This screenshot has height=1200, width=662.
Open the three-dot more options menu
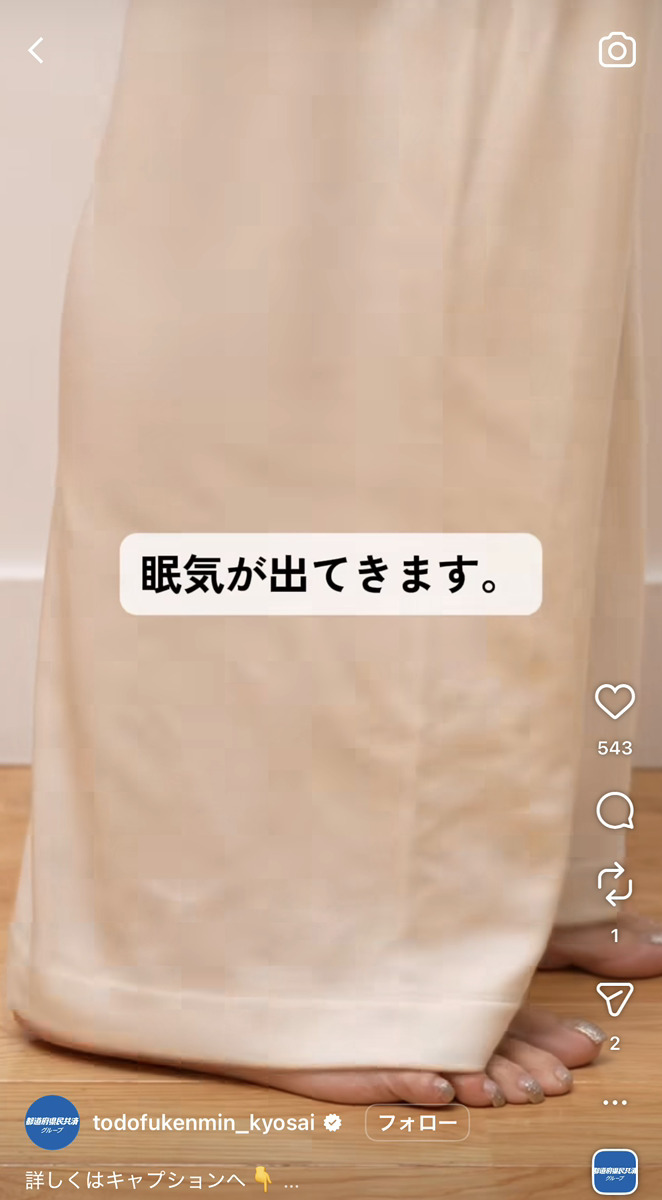[x=615, y=1102]
